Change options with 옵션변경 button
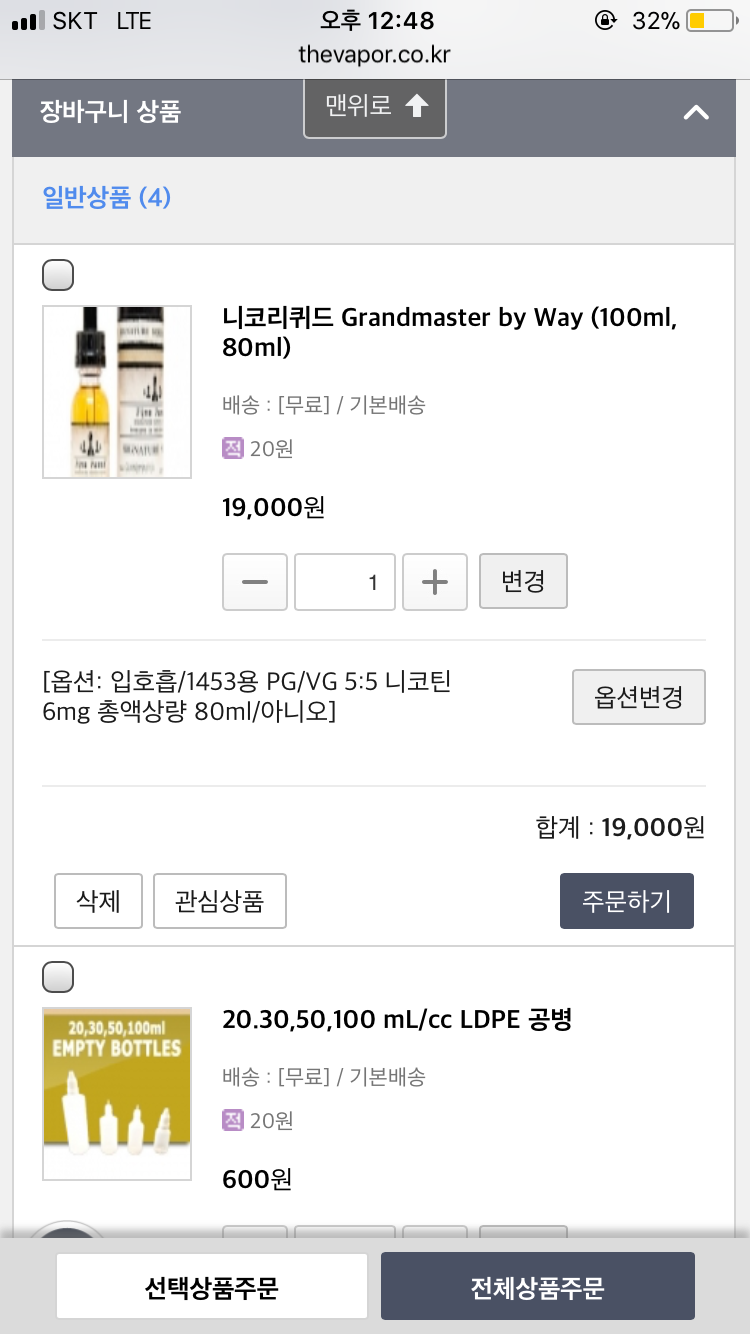The image size is (750, 1334). (x=638, y=697)
